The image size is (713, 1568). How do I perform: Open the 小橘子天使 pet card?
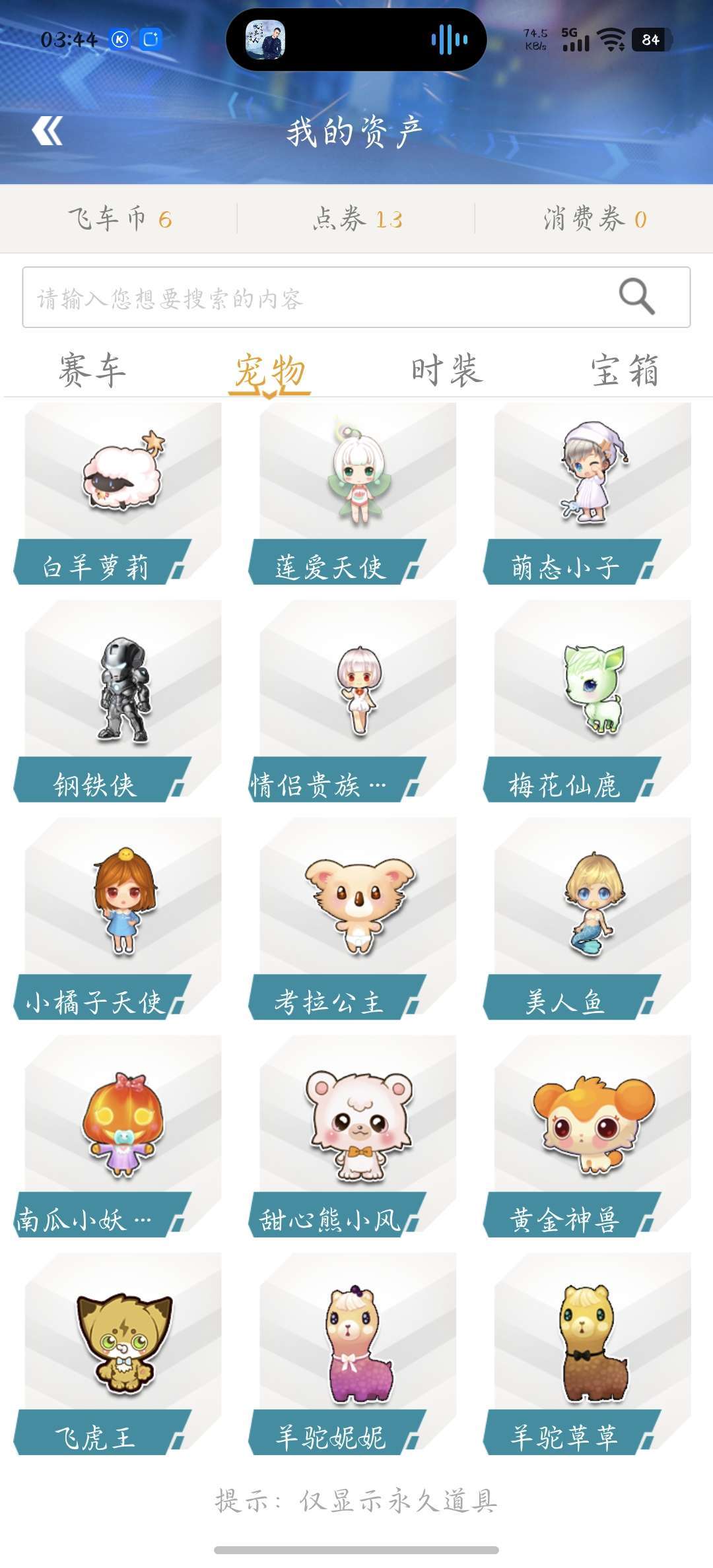tap(118, 919)
